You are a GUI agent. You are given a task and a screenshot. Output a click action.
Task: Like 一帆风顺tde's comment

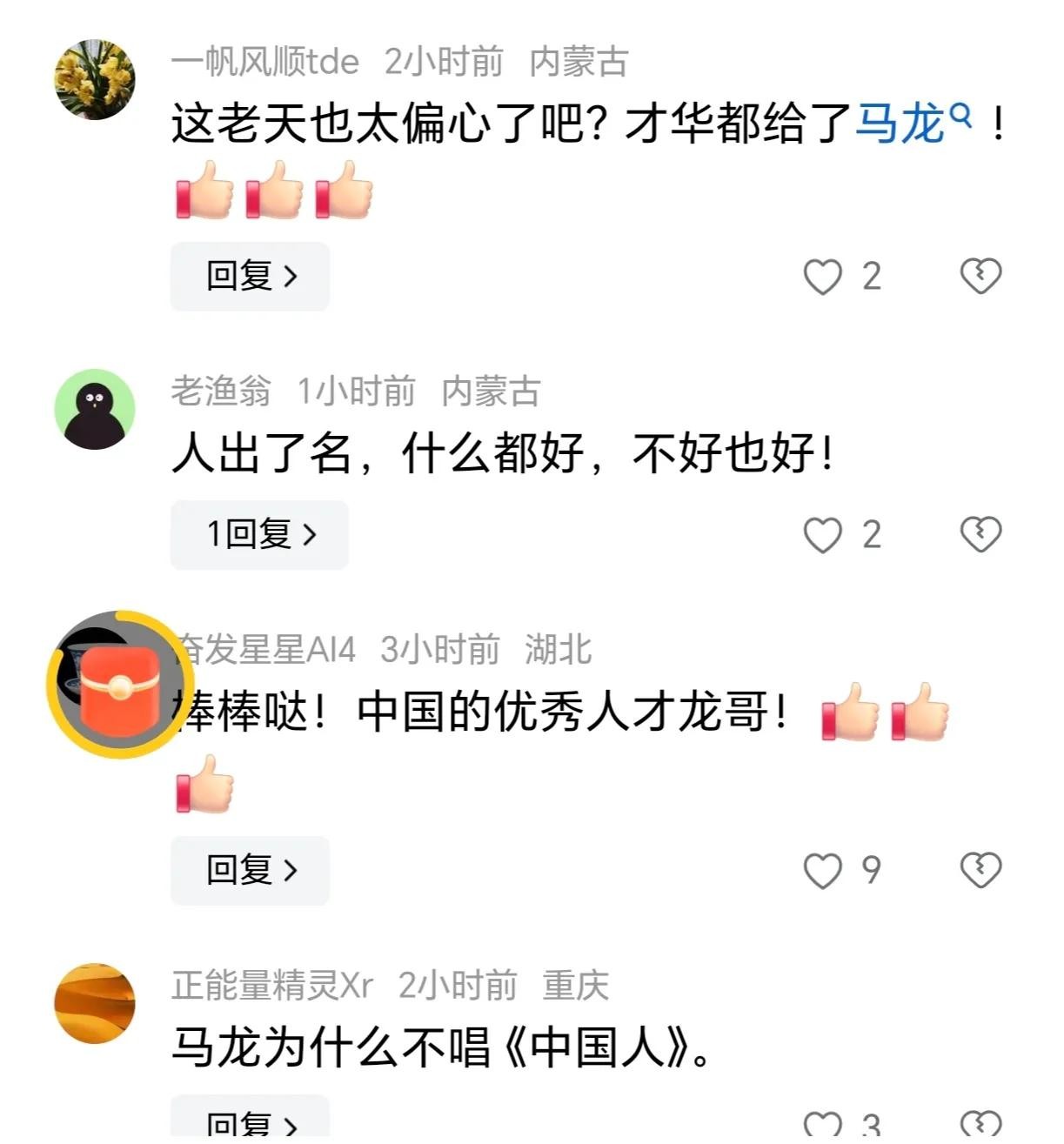tap(823, 277)
